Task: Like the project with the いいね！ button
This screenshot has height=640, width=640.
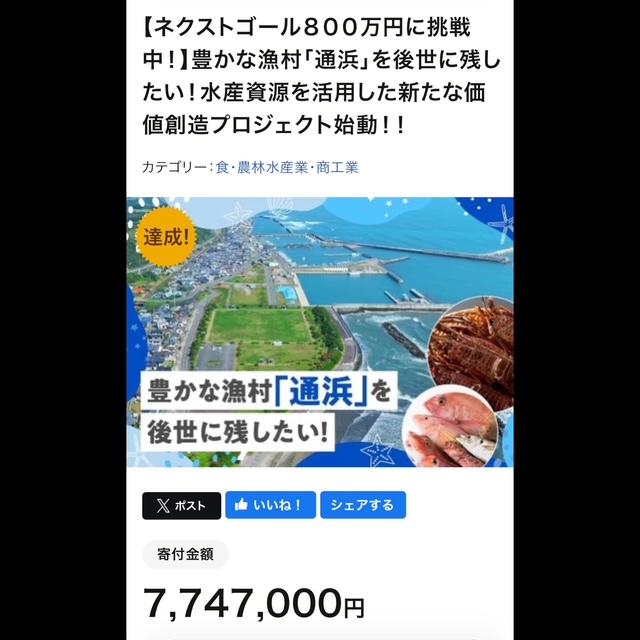Action: [x=270, y=505]
